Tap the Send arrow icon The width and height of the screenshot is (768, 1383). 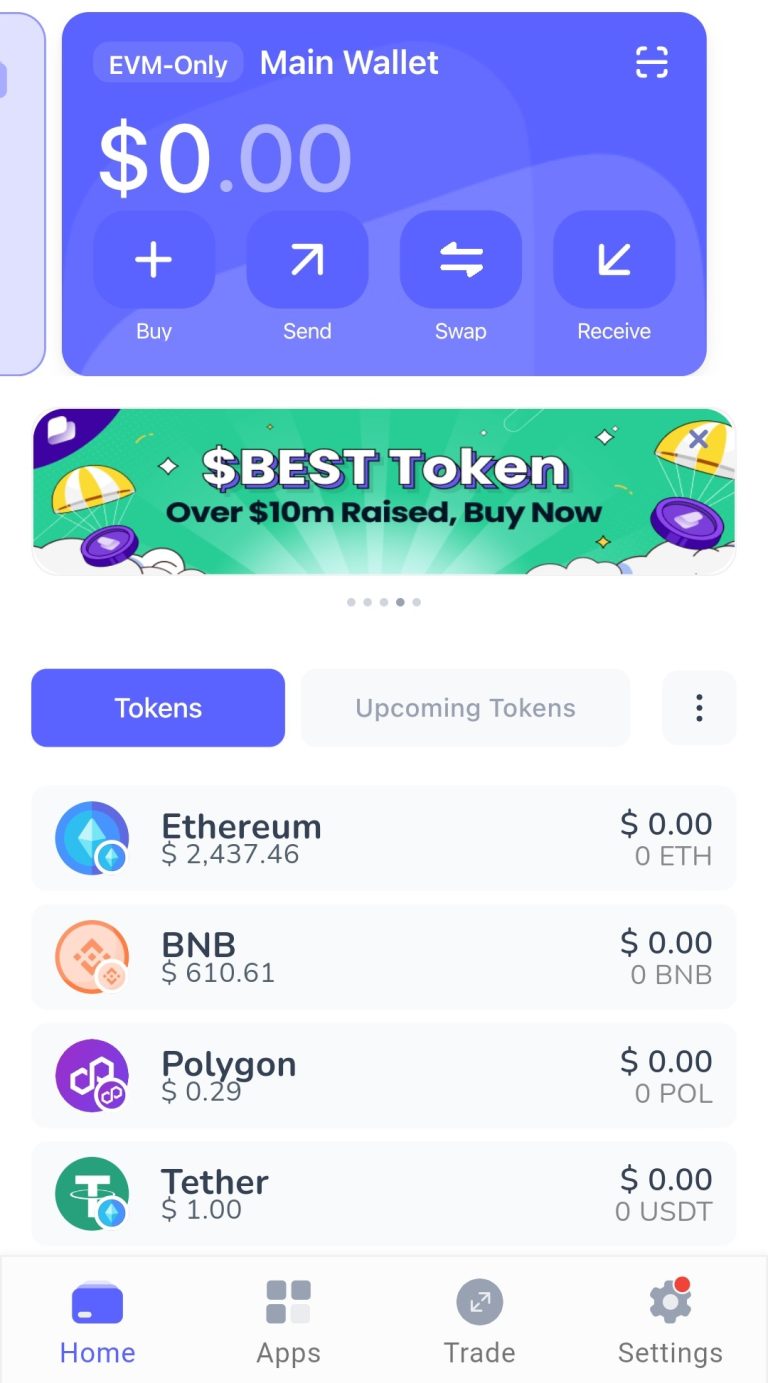tap(307, 259)
